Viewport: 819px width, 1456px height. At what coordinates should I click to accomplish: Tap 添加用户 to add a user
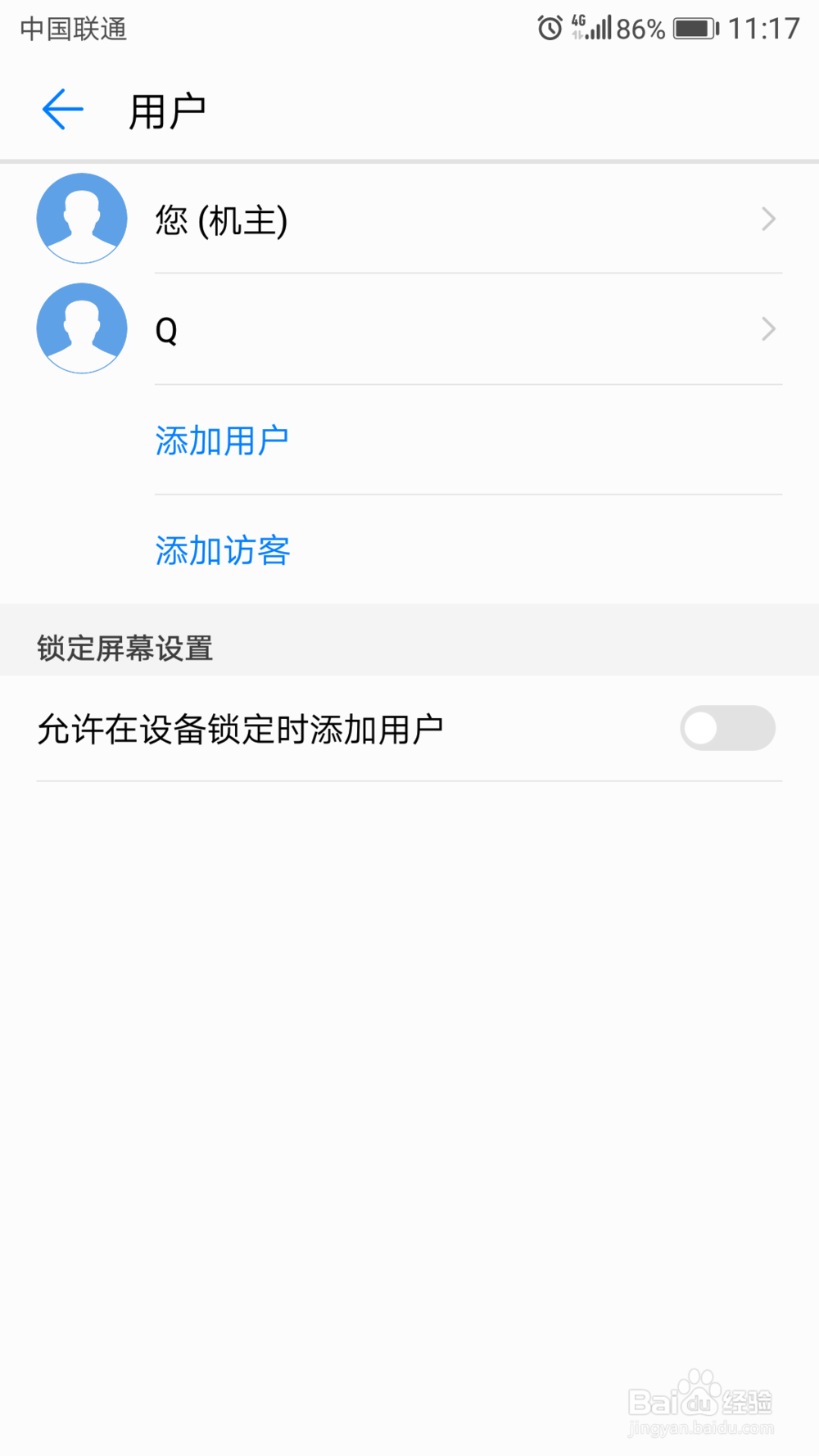pyautogui.click(x=222, y=440)
